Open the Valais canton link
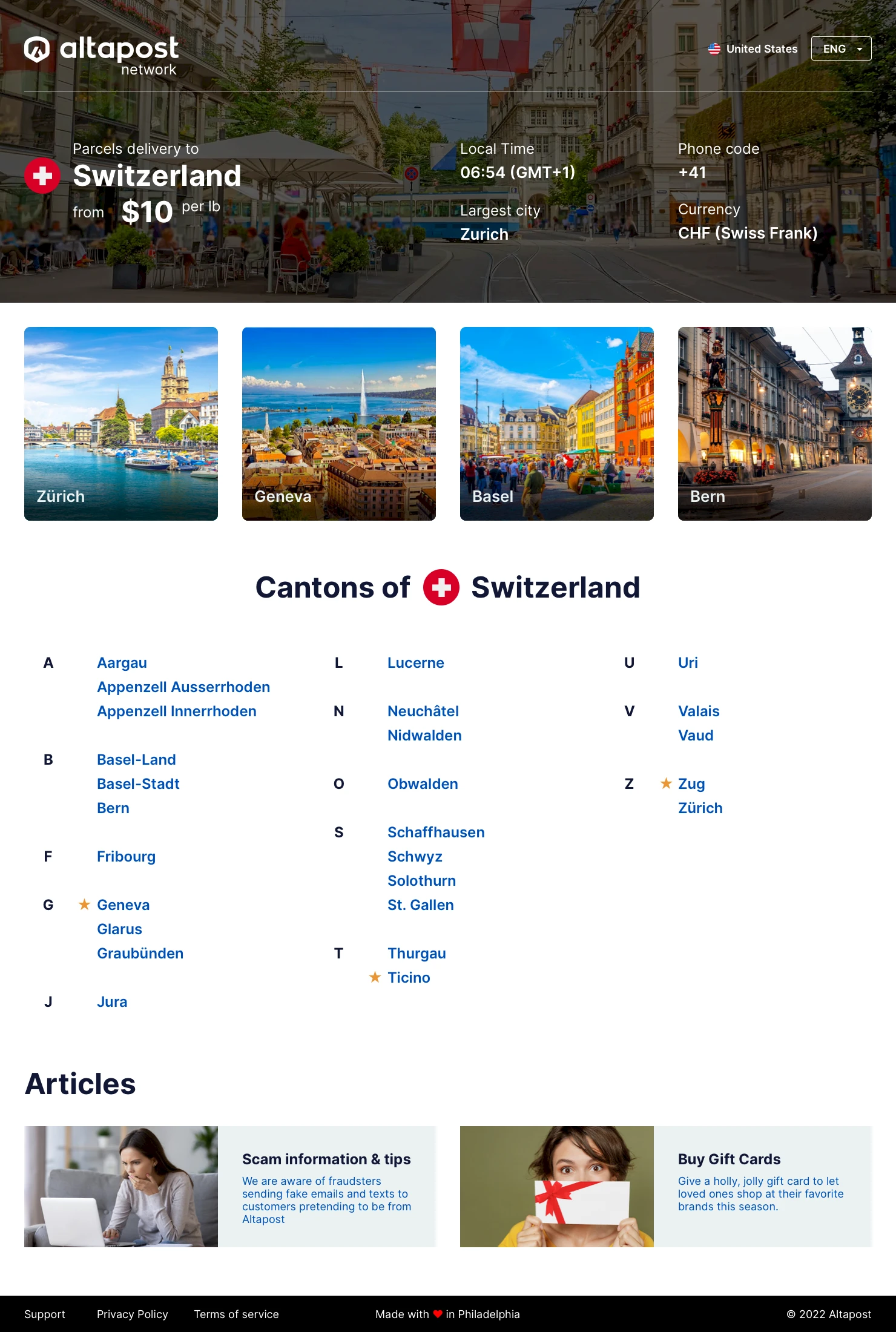Screen dimensions: 896x1332 pyautogui.click(x=699, y=711)
